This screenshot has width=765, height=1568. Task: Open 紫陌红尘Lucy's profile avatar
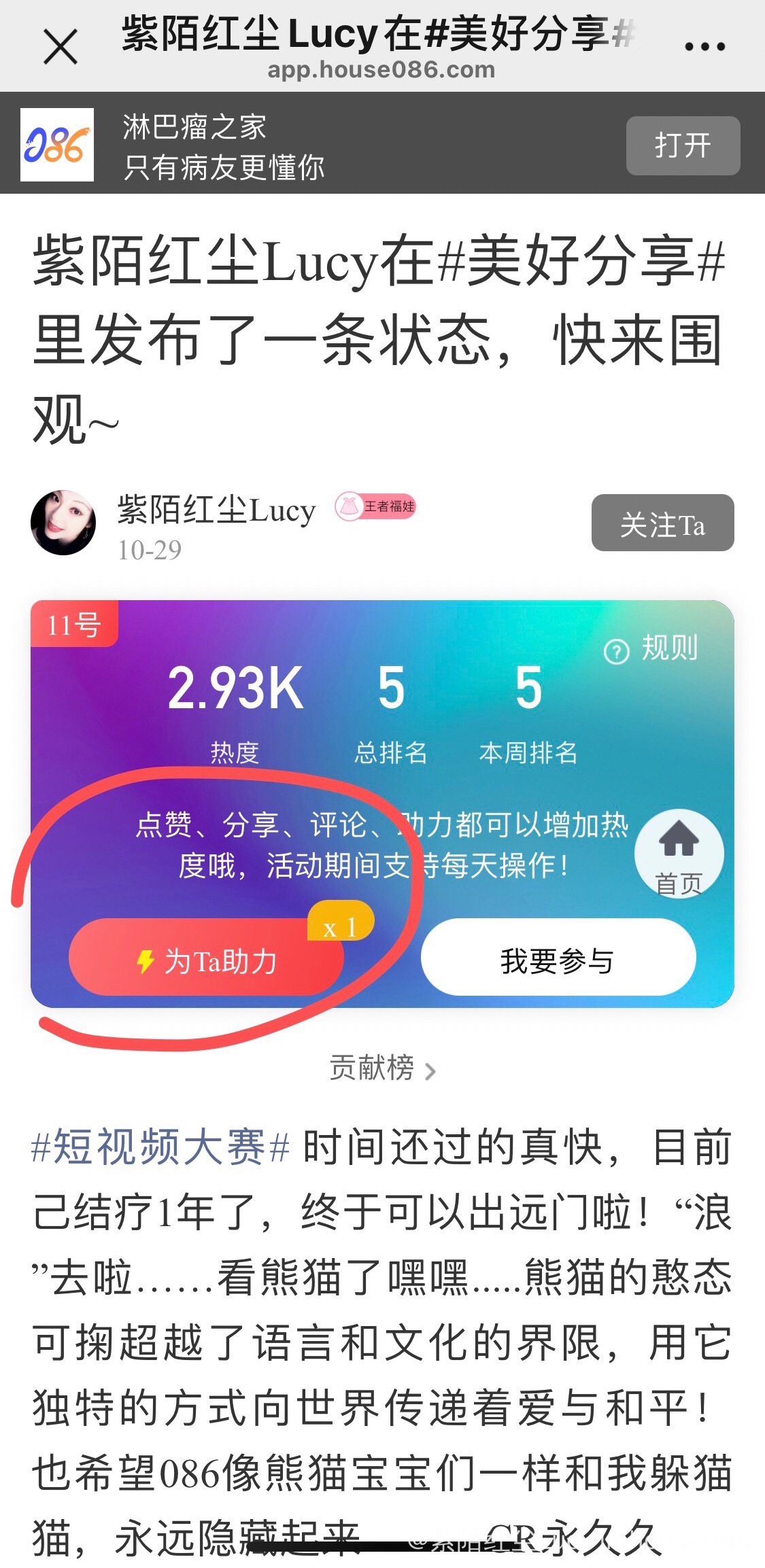tap(63, 523)
